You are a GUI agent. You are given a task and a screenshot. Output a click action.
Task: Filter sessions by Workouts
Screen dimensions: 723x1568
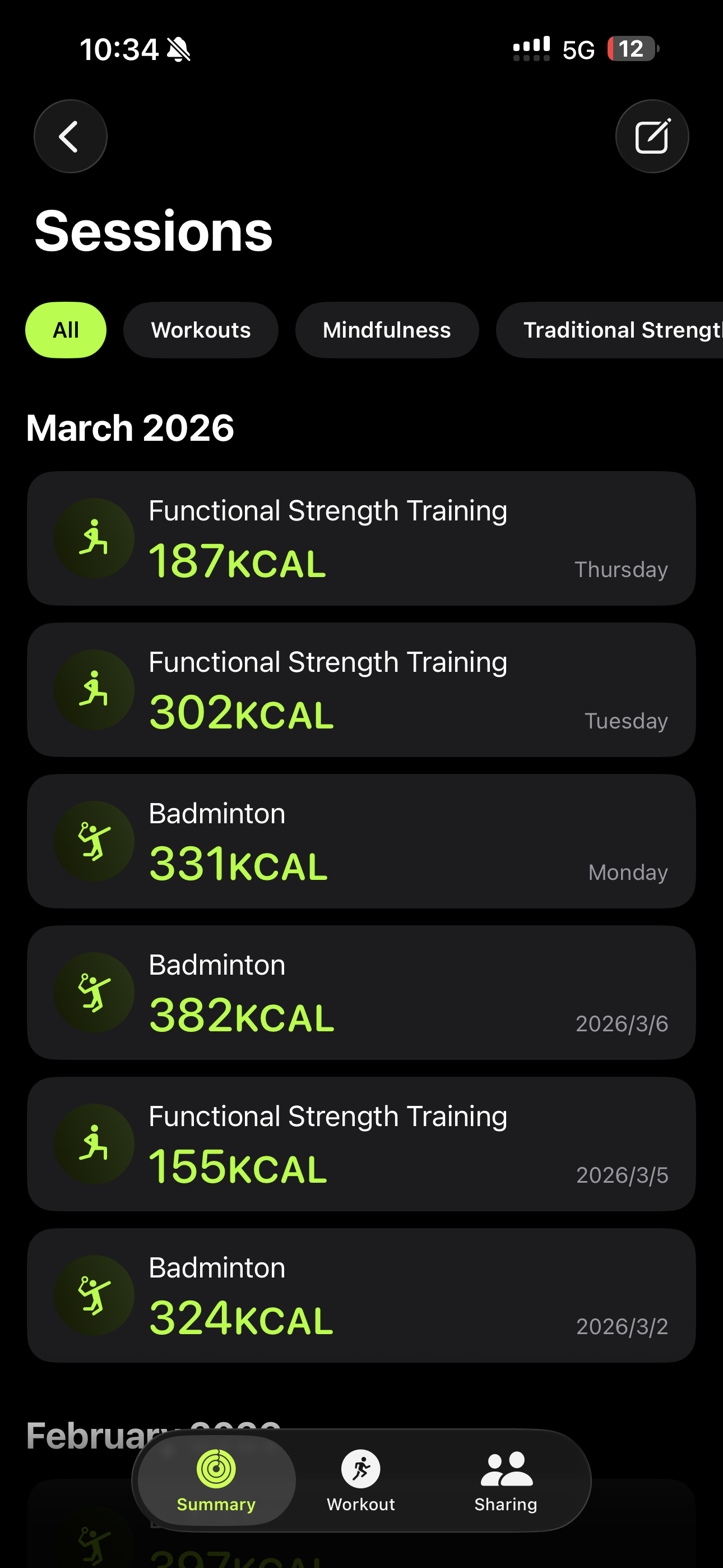[201, 330]
